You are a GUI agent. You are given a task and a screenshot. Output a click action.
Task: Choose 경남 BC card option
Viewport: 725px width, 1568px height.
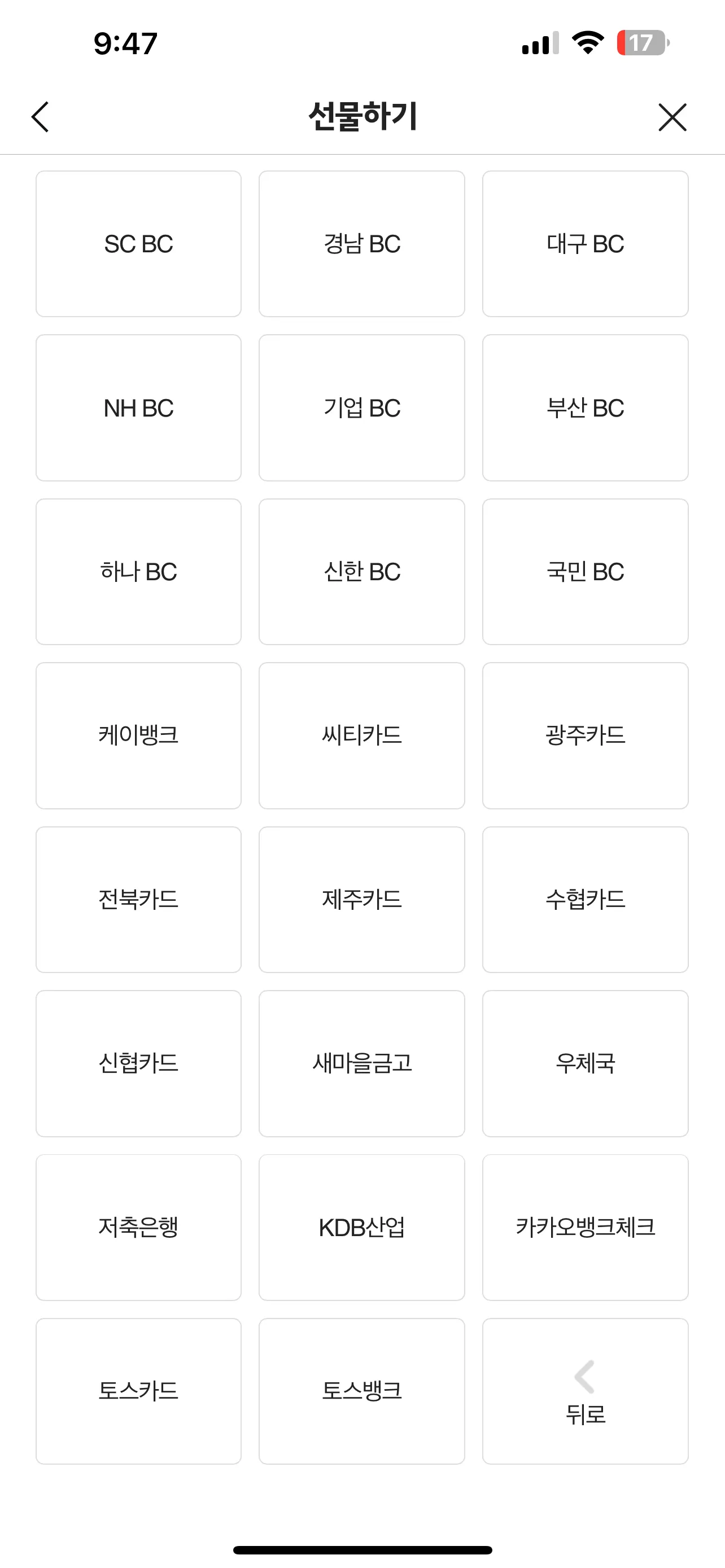[361, 244]
